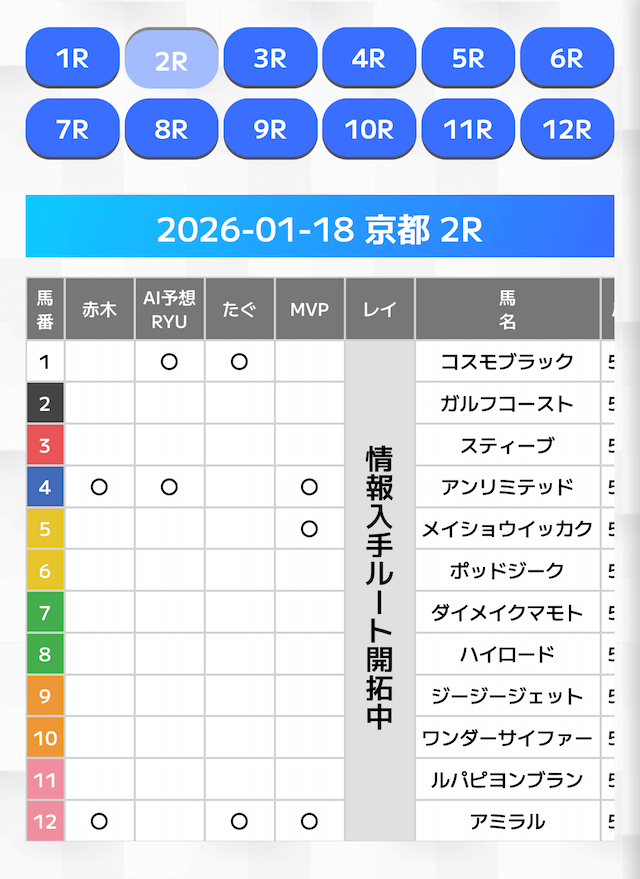Open the 9R race table
Image resolution: width=640 pixels, height=879 pixels.
tap(270, 129)
